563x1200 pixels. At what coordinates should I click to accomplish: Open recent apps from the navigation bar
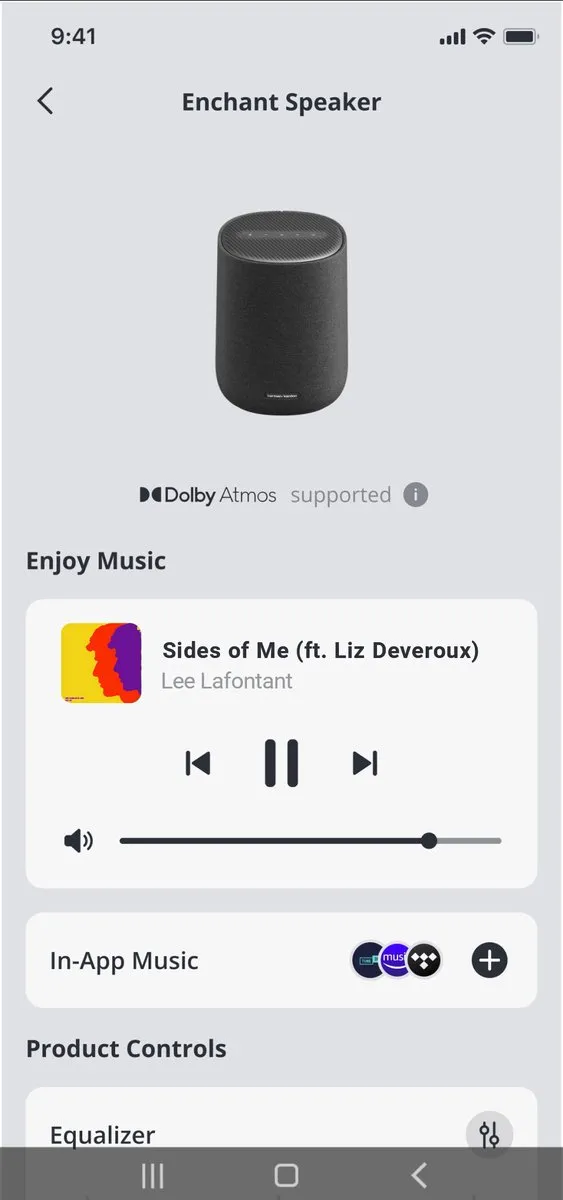coord(152,1176)
